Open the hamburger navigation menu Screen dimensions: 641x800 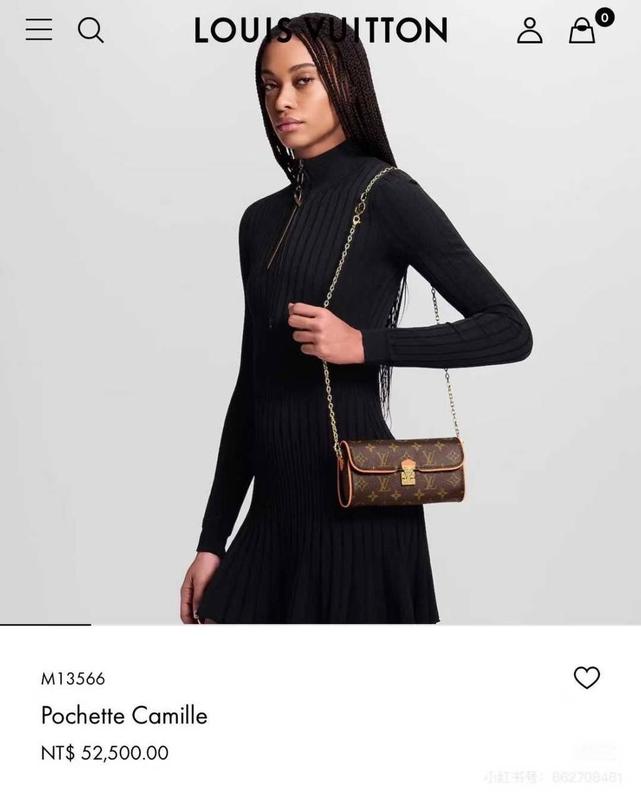(x=39, y=30)
